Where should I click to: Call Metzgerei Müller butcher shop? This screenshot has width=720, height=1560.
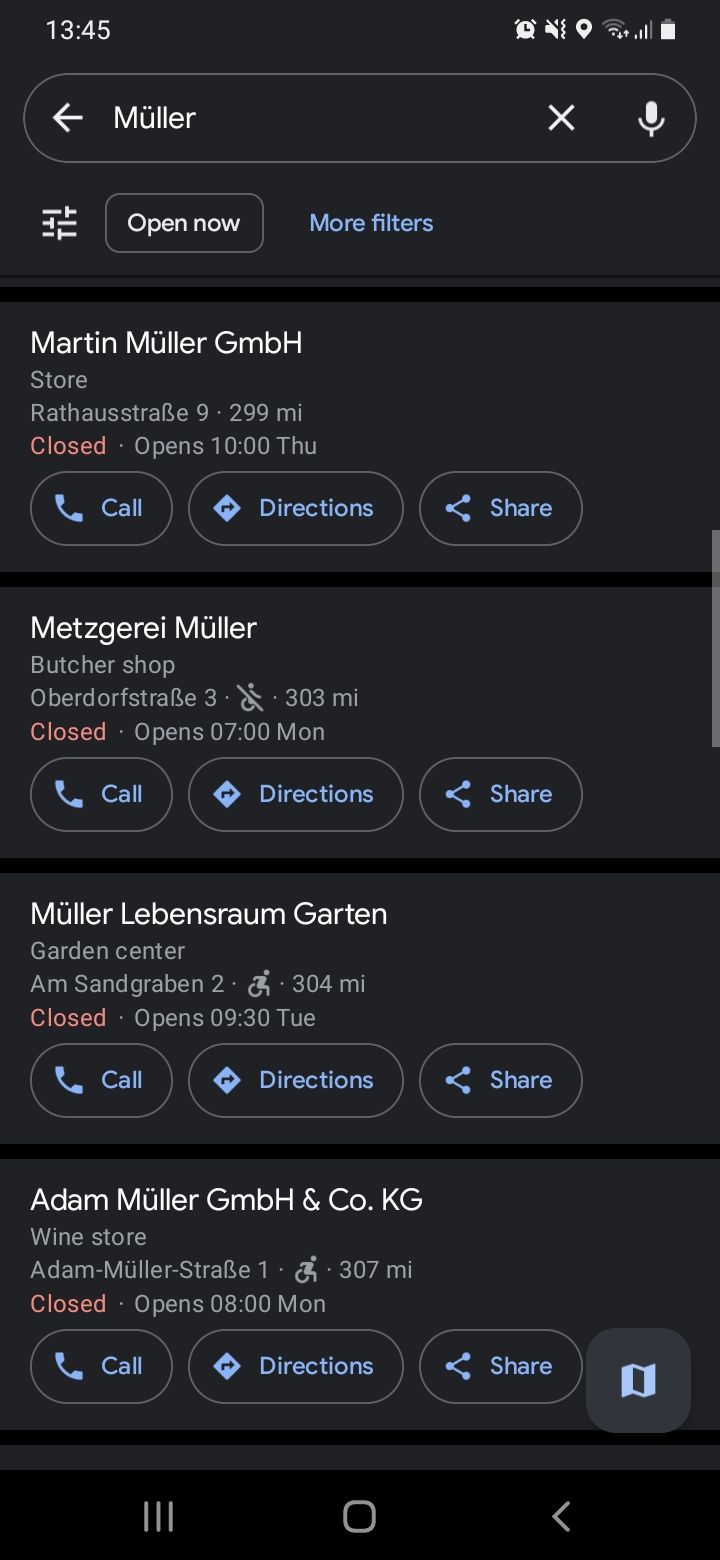click(101, 794)
